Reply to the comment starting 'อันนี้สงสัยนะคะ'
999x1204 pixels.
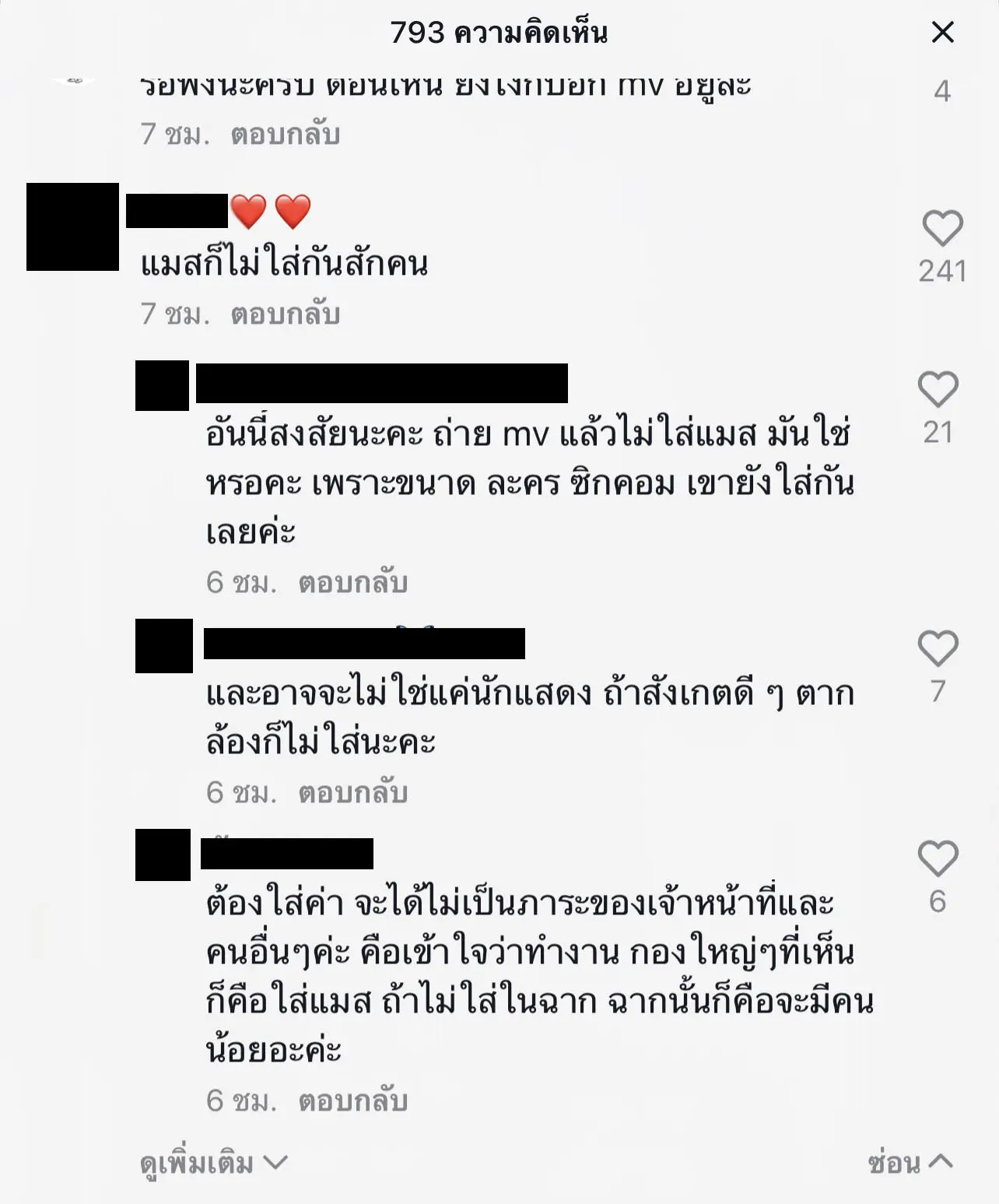pyautogui.click(x=352, y=582)
